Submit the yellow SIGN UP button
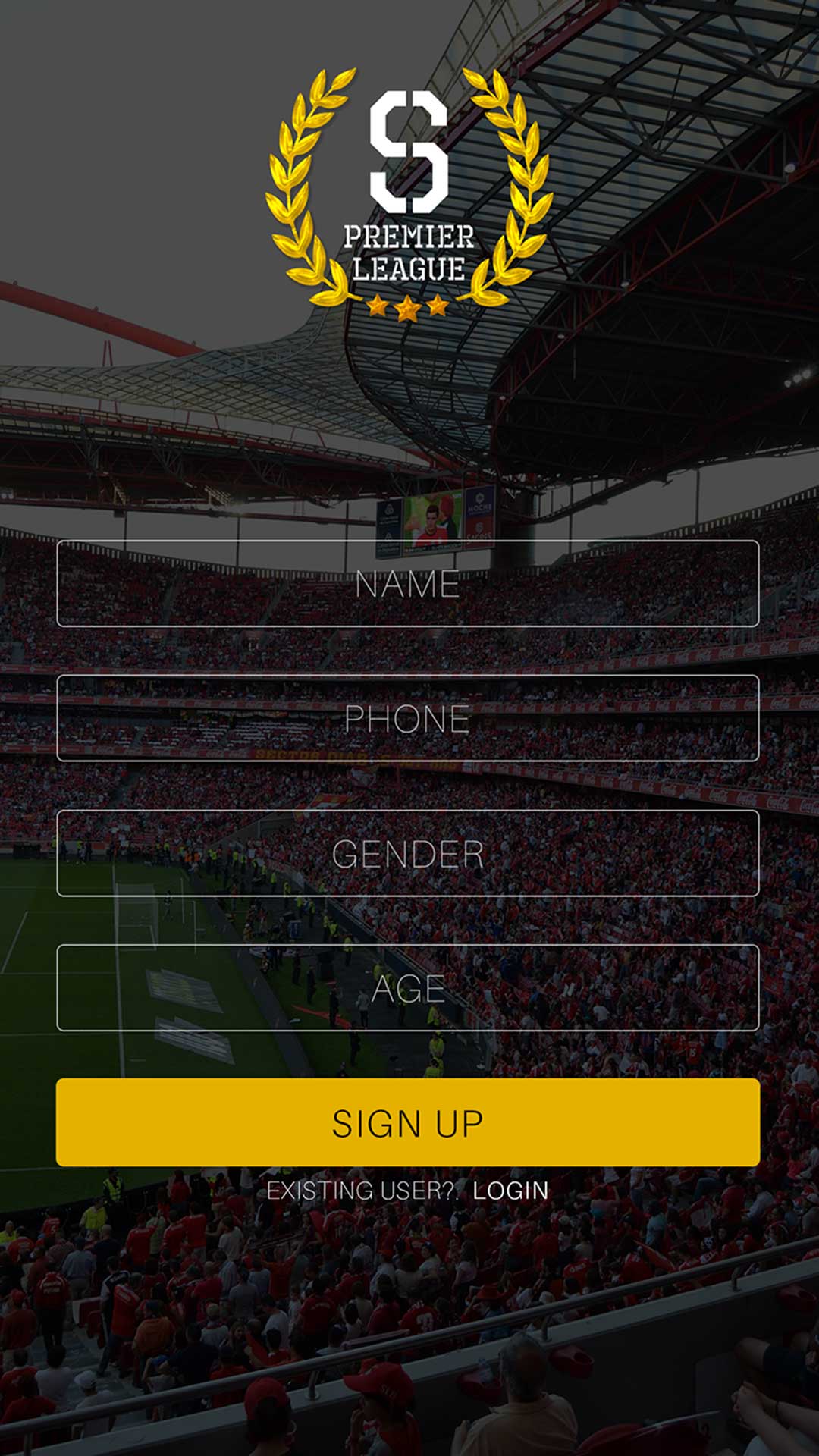 coord(408,1122)
